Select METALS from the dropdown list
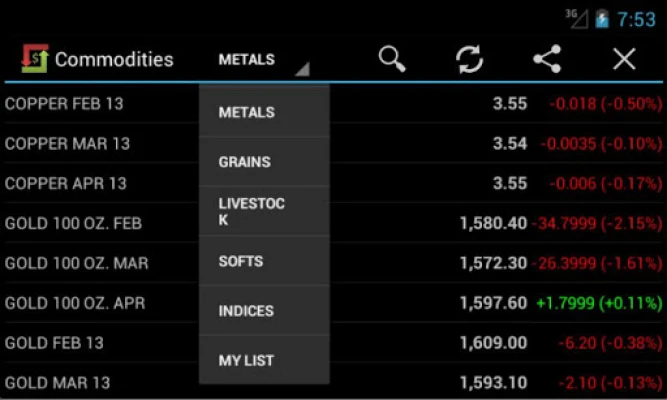Screen dimensions: 667x400 click(x=264, y=112)
